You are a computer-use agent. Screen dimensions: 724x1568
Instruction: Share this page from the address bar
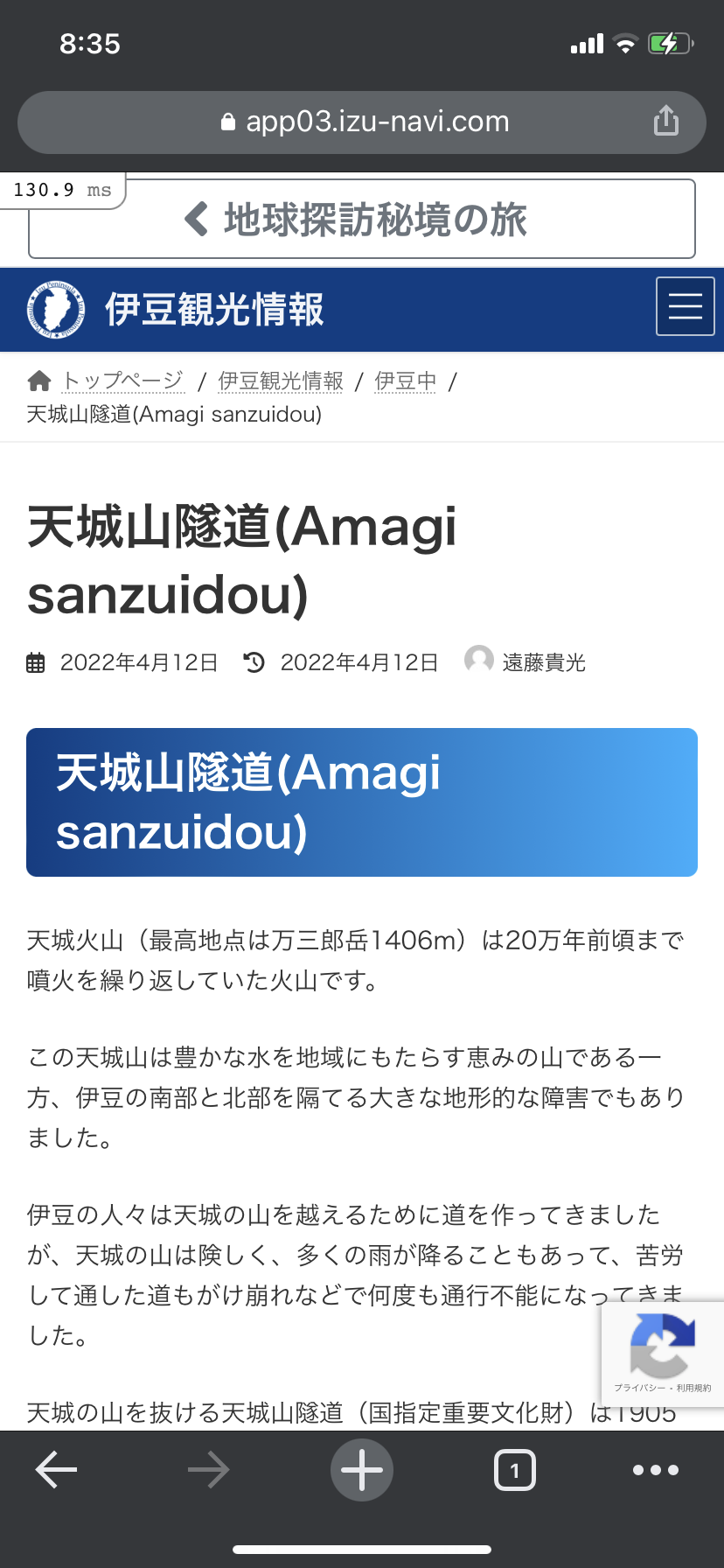[x=666, y=121]
